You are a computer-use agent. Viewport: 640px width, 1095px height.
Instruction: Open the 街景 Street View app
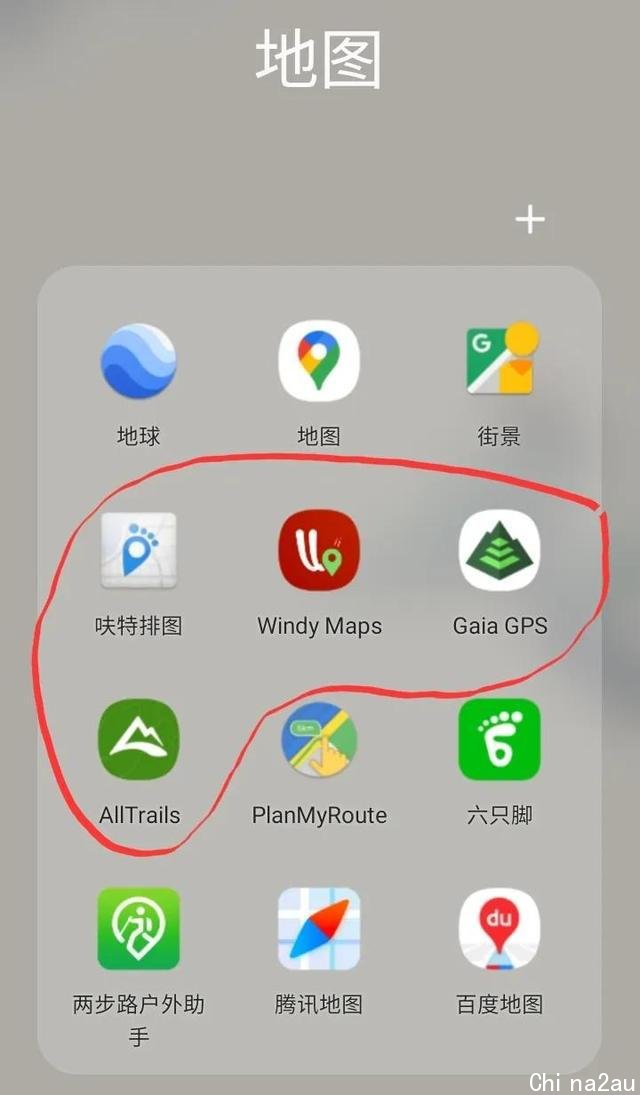[x=500, y=362]
